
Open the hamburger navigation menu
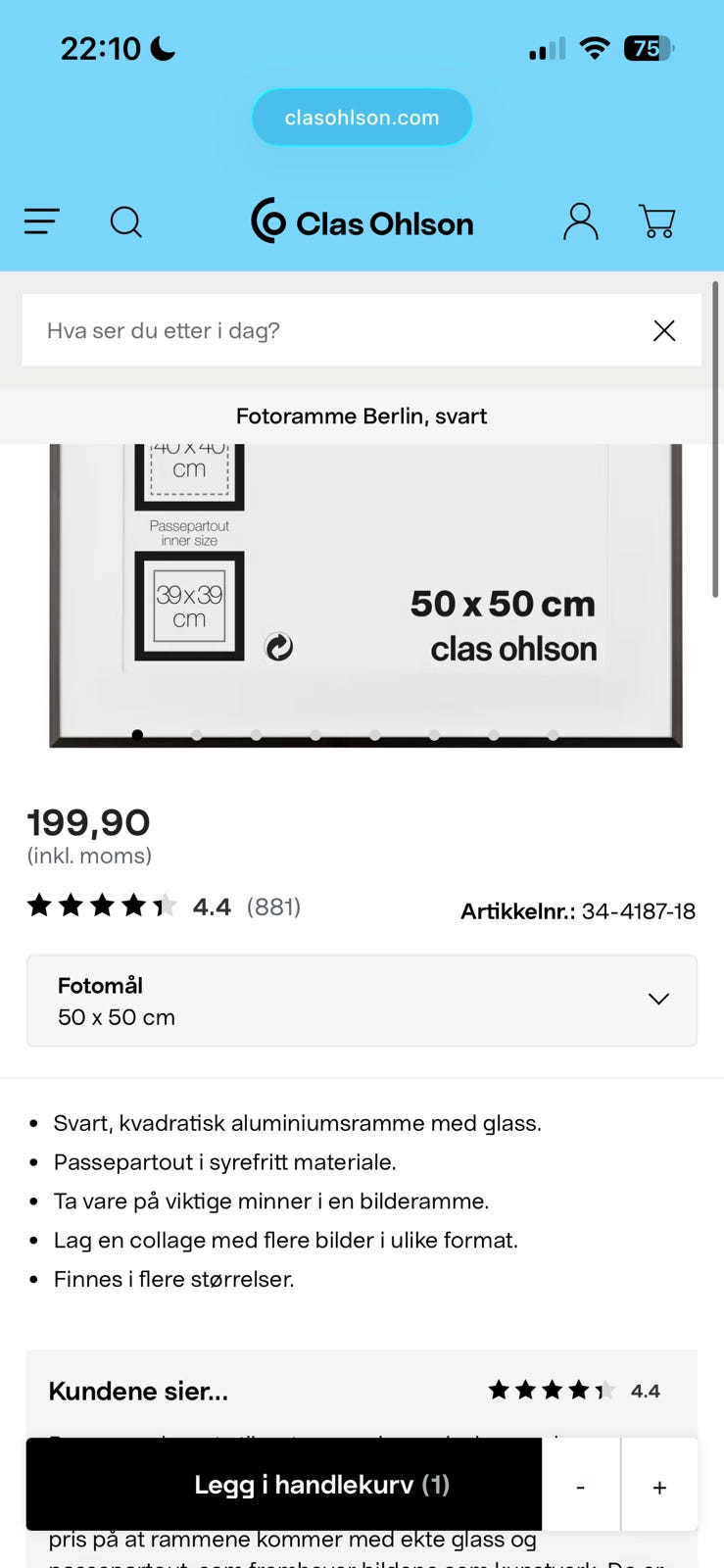(41, 221)
